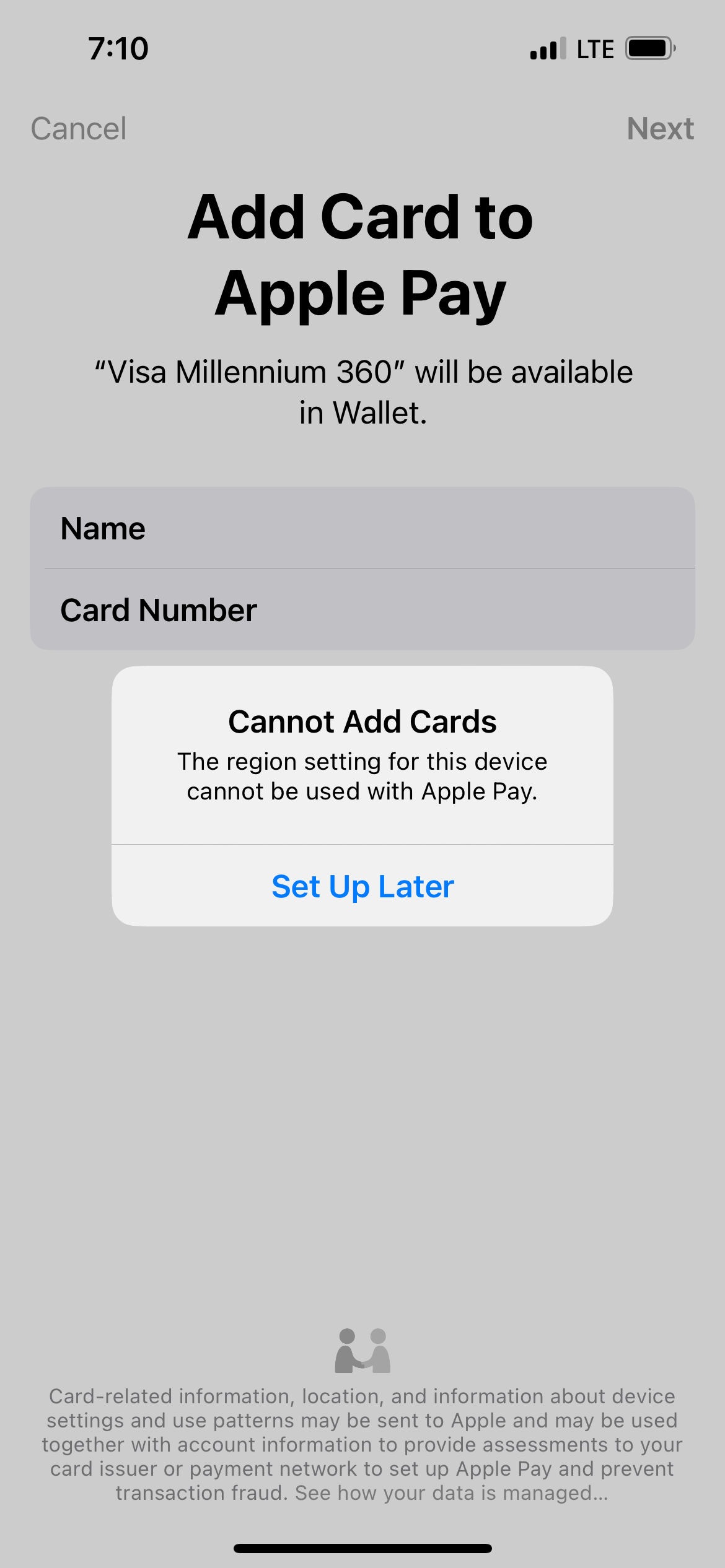This screenshot has height=1568, width=725.
Task: Tap the LTE network indicator
Action: pyautogui.click(x=594, y=49)
